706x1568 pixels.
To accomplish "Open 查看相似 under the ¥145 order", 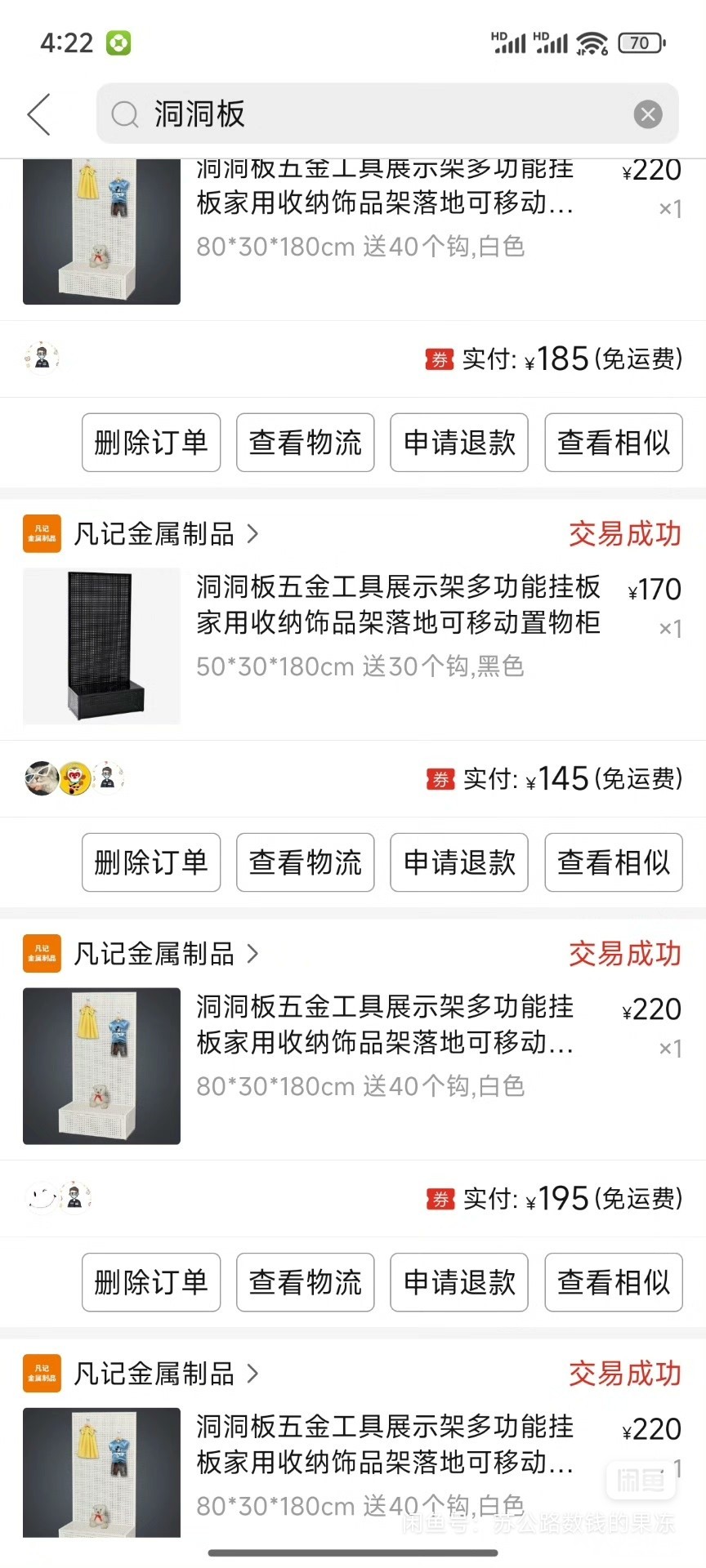I will click(x=614, y=862).
